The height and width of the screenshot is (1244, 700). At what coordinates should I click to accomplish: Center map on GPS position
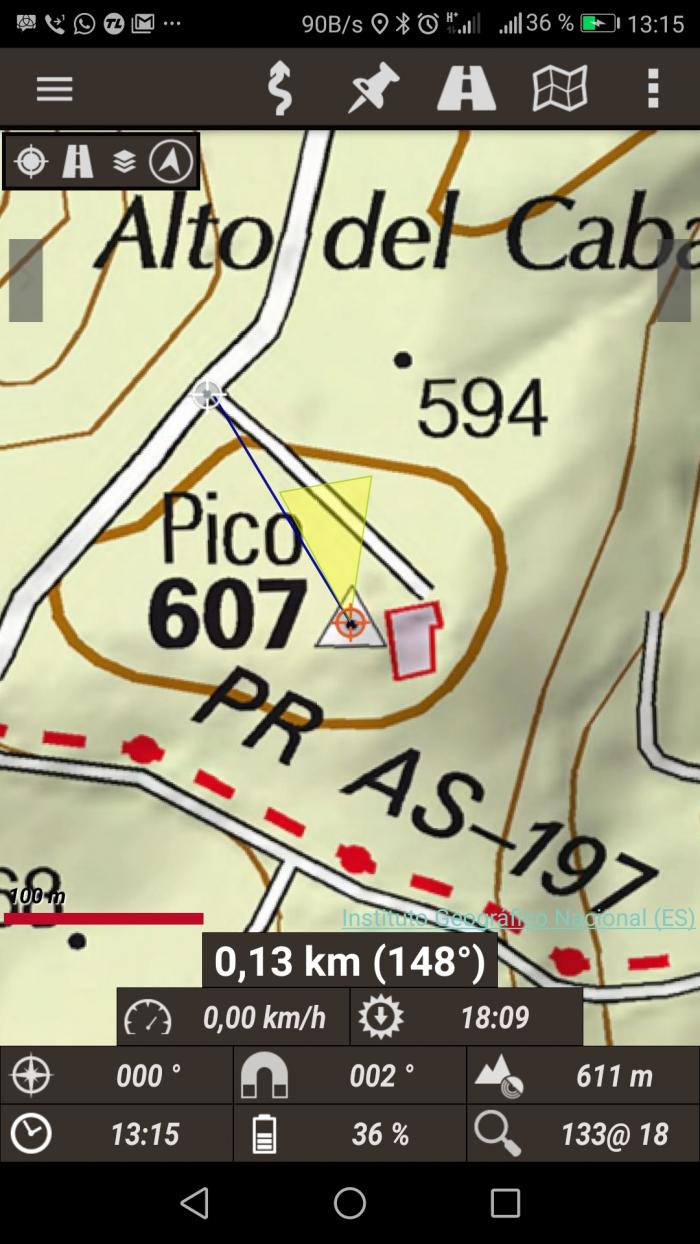[31, 161]
